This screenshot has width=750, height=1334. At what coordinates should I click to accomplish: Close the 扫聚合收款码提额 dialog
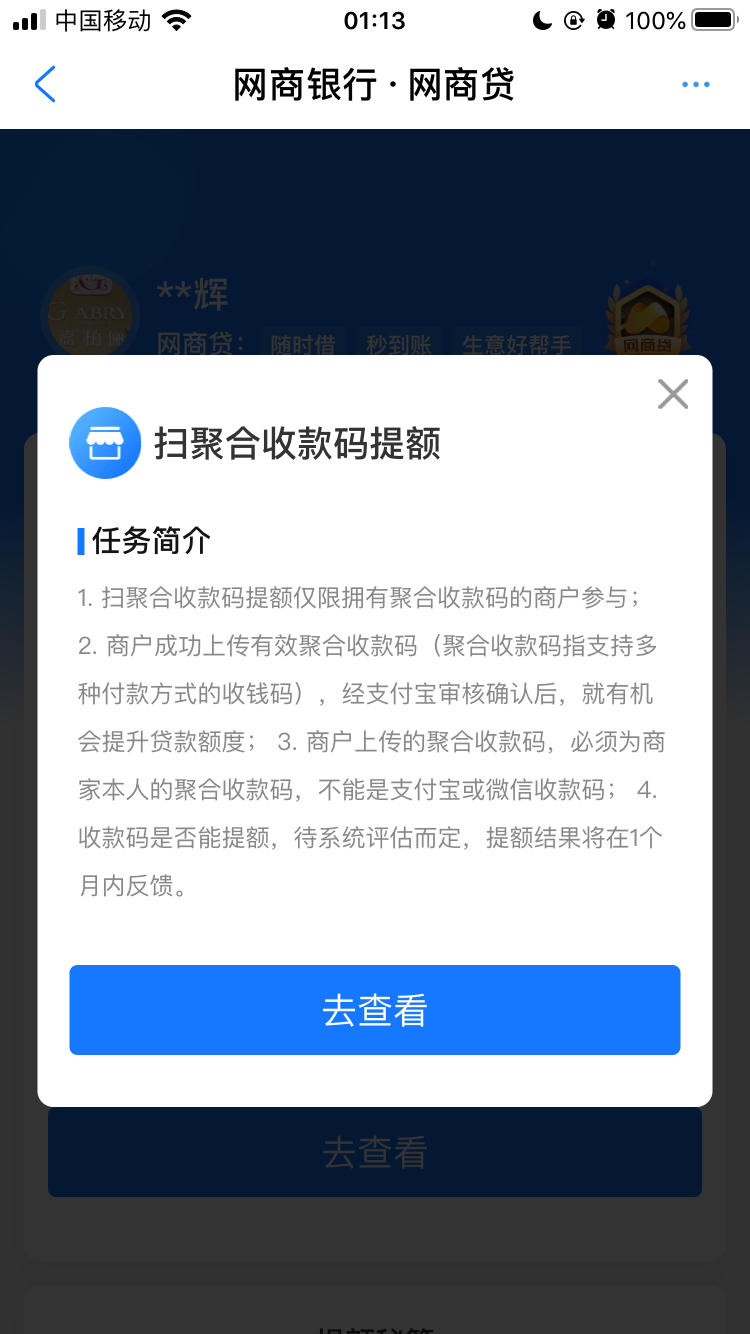[673, 395]
